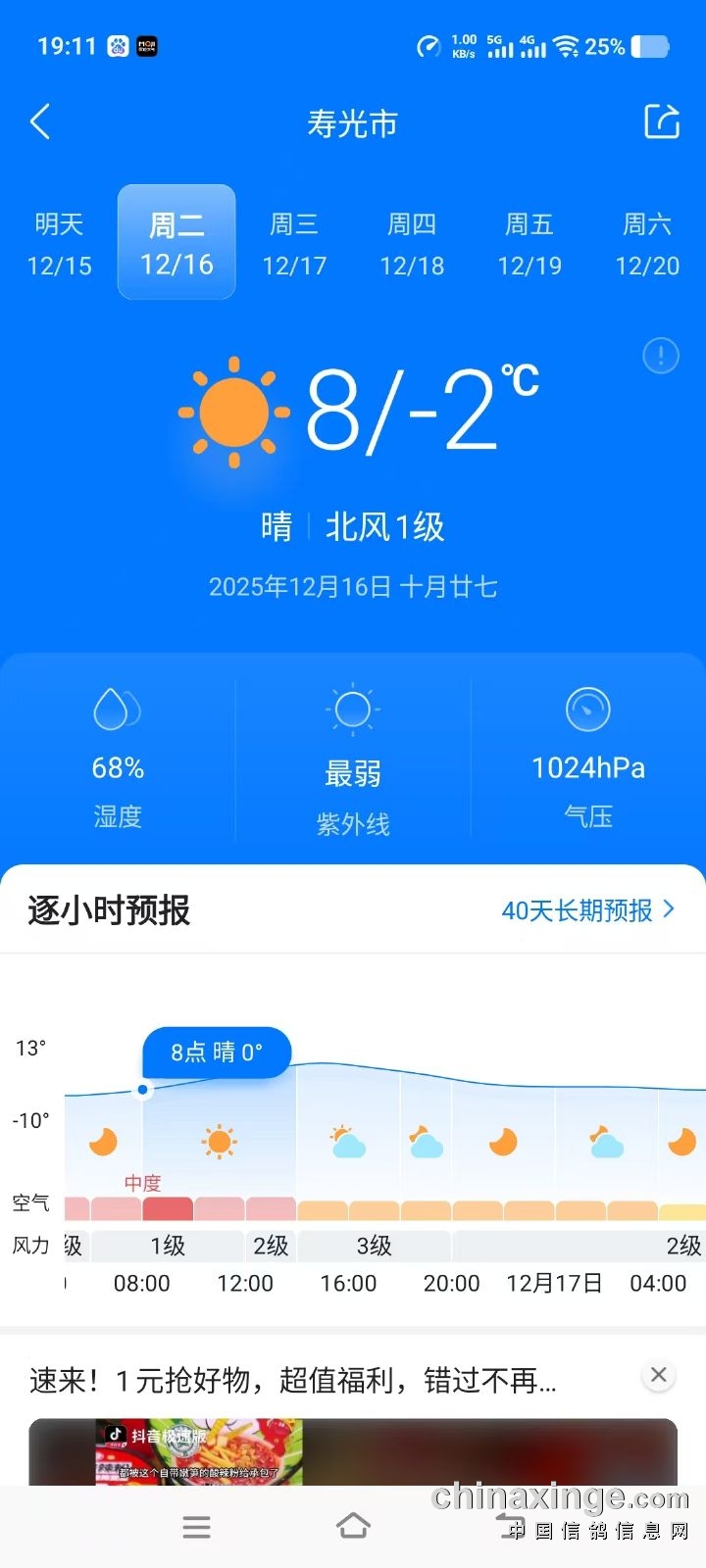Tap the exclamation info icon

click(660, 355)
